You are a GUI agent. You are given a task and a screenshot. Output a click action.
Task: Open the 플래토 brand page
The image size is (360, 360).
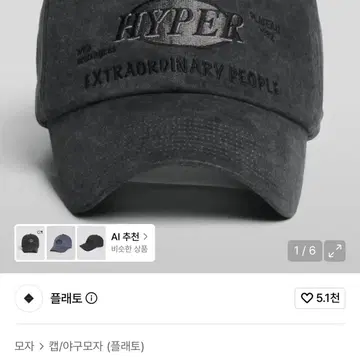click(x=66, y=298)
